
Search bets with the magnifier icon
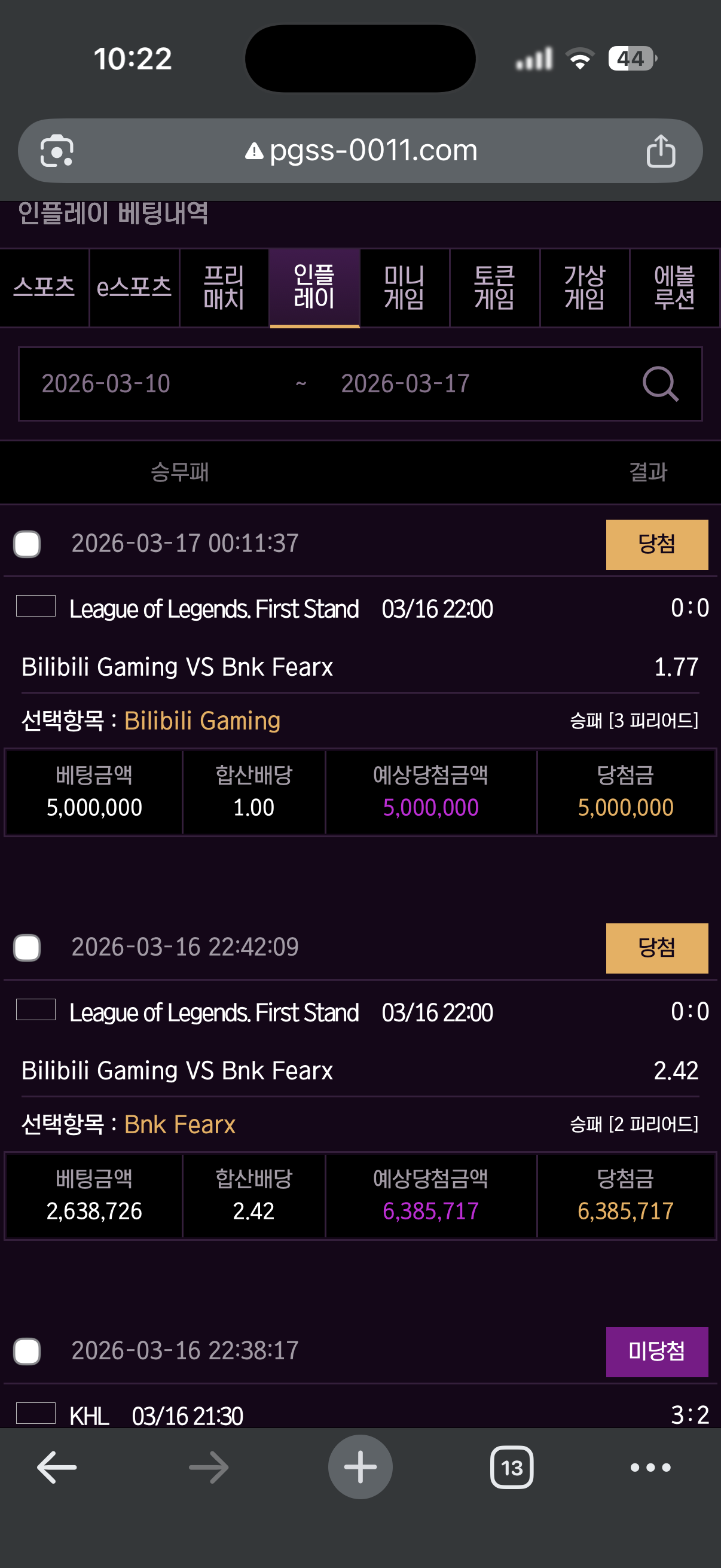(660, 383)
